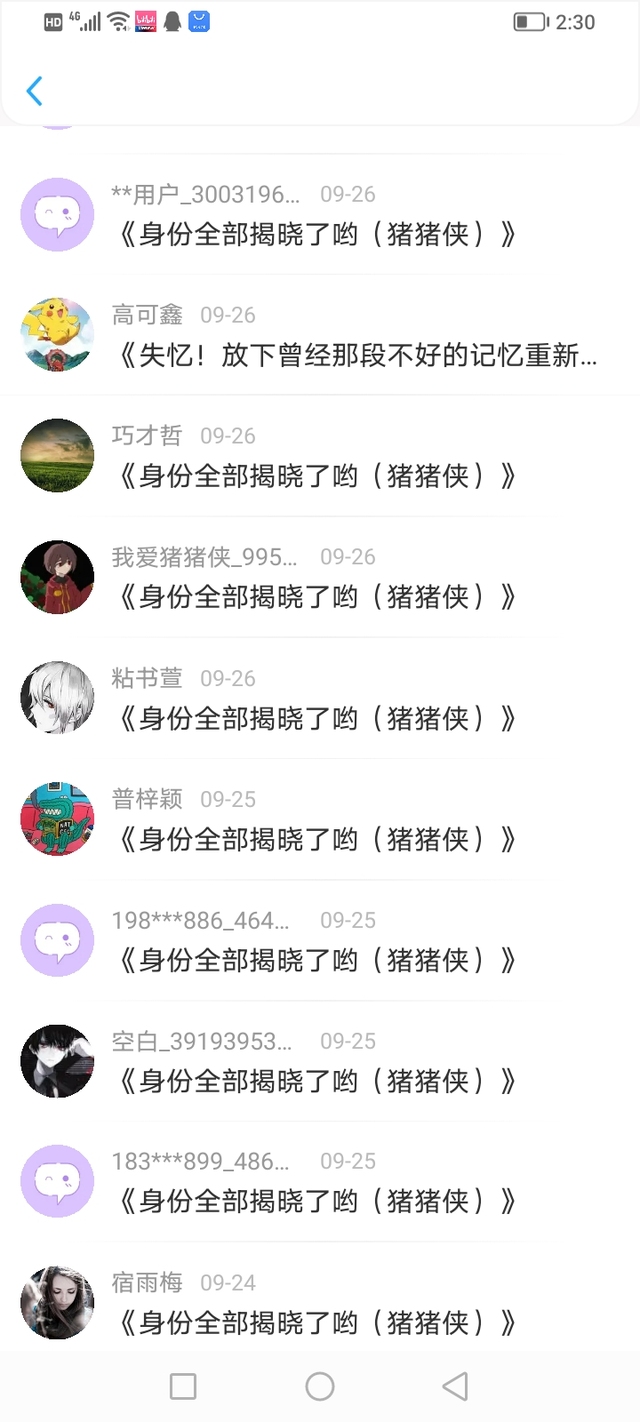This screenshot has height=1422, width=640.
Task: Open the recent apps view
Action: (x=183, y=1386)
